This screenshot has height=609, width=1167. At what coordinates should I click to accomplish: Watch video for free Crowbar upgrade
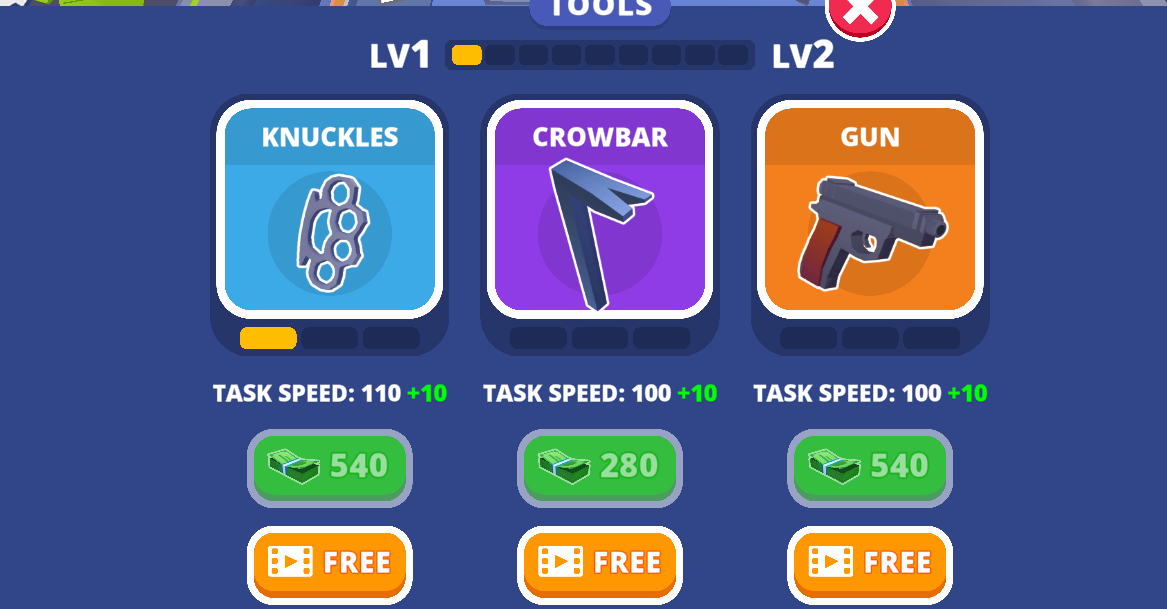tap(600, 563)
